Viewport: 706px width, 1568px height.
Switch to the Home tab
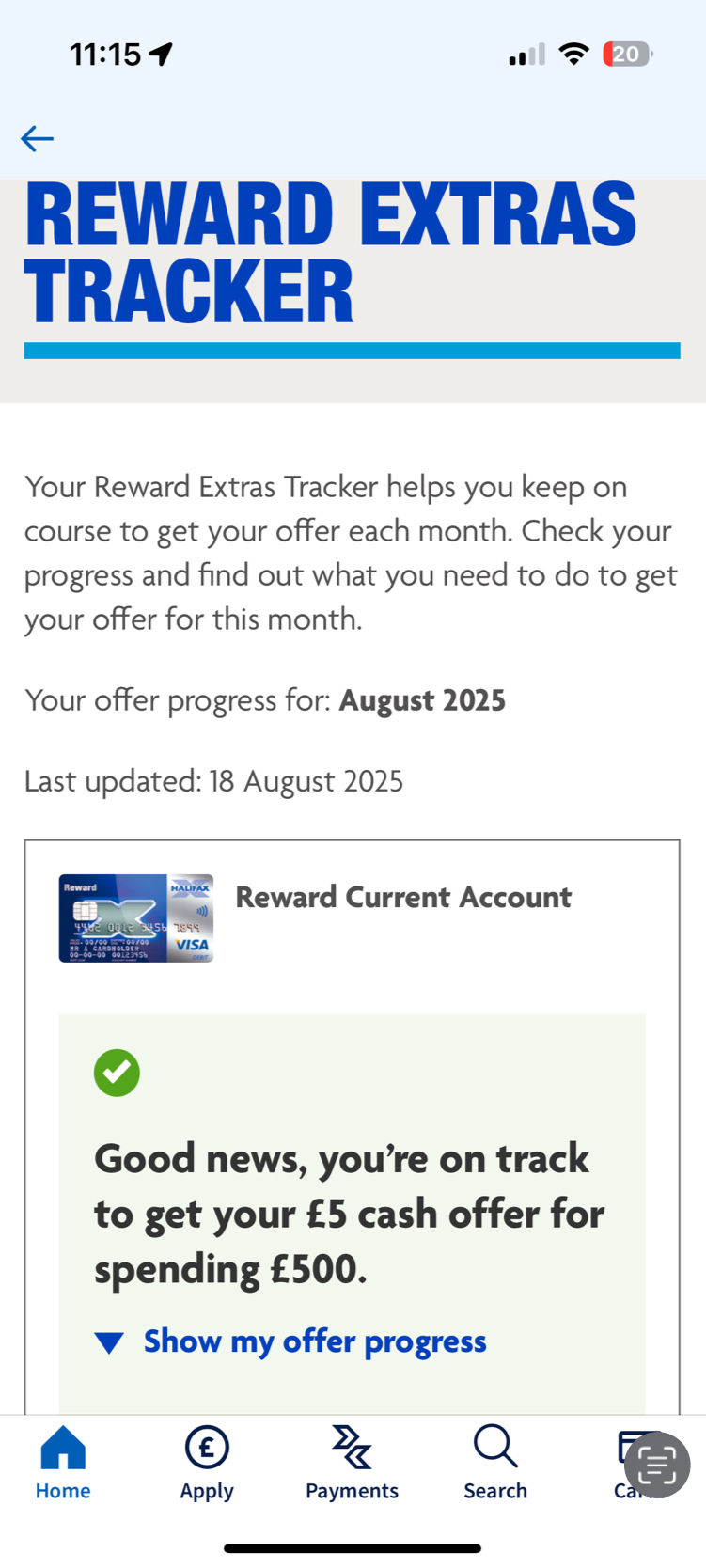(x=63, y=1463)
